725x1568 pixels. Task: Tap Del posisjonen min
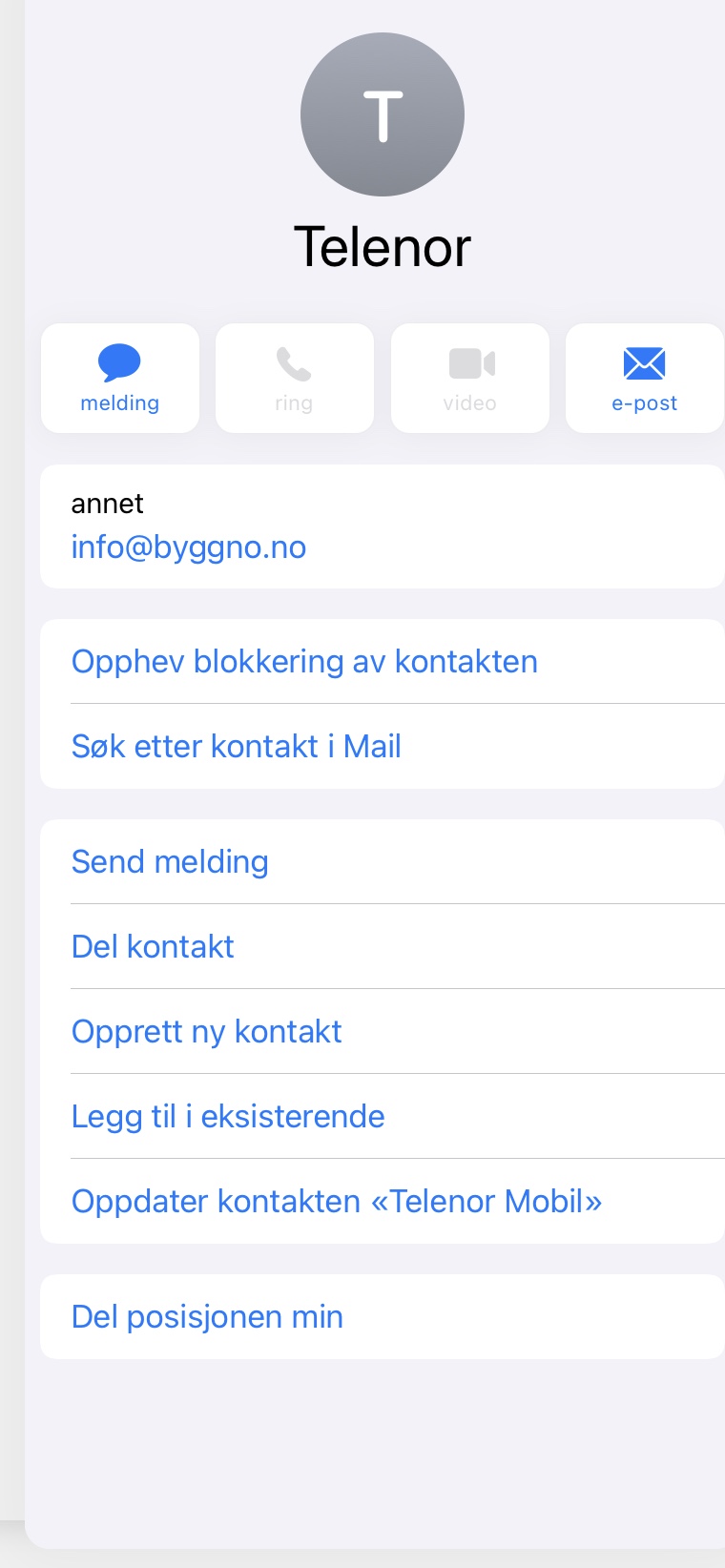(383, 1317)
